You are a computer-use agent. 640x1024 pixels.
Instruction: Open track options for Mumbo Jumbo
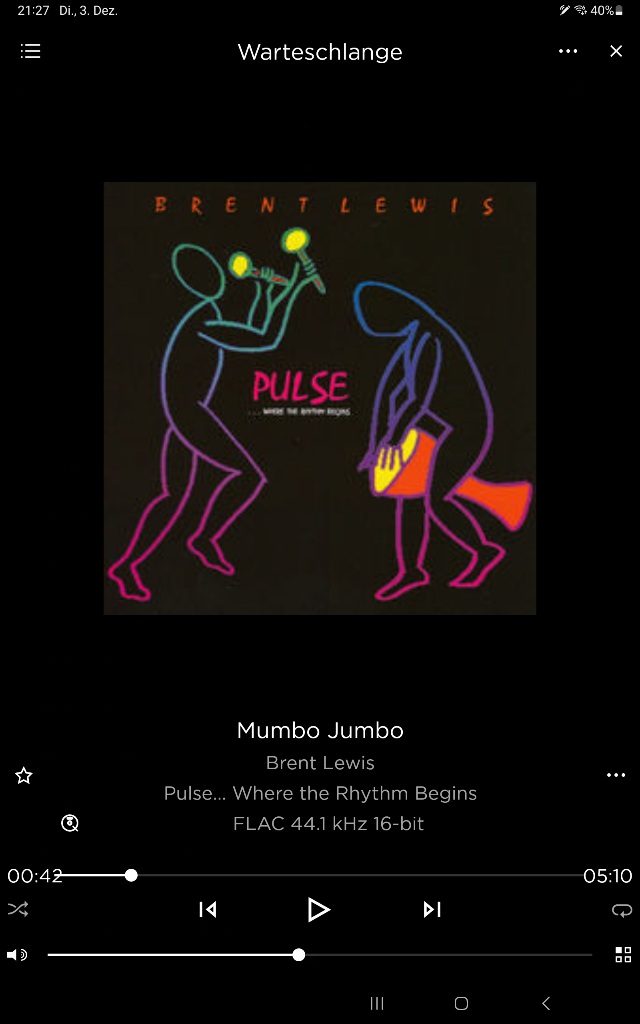pyautogui.click(x=616, y=775)
